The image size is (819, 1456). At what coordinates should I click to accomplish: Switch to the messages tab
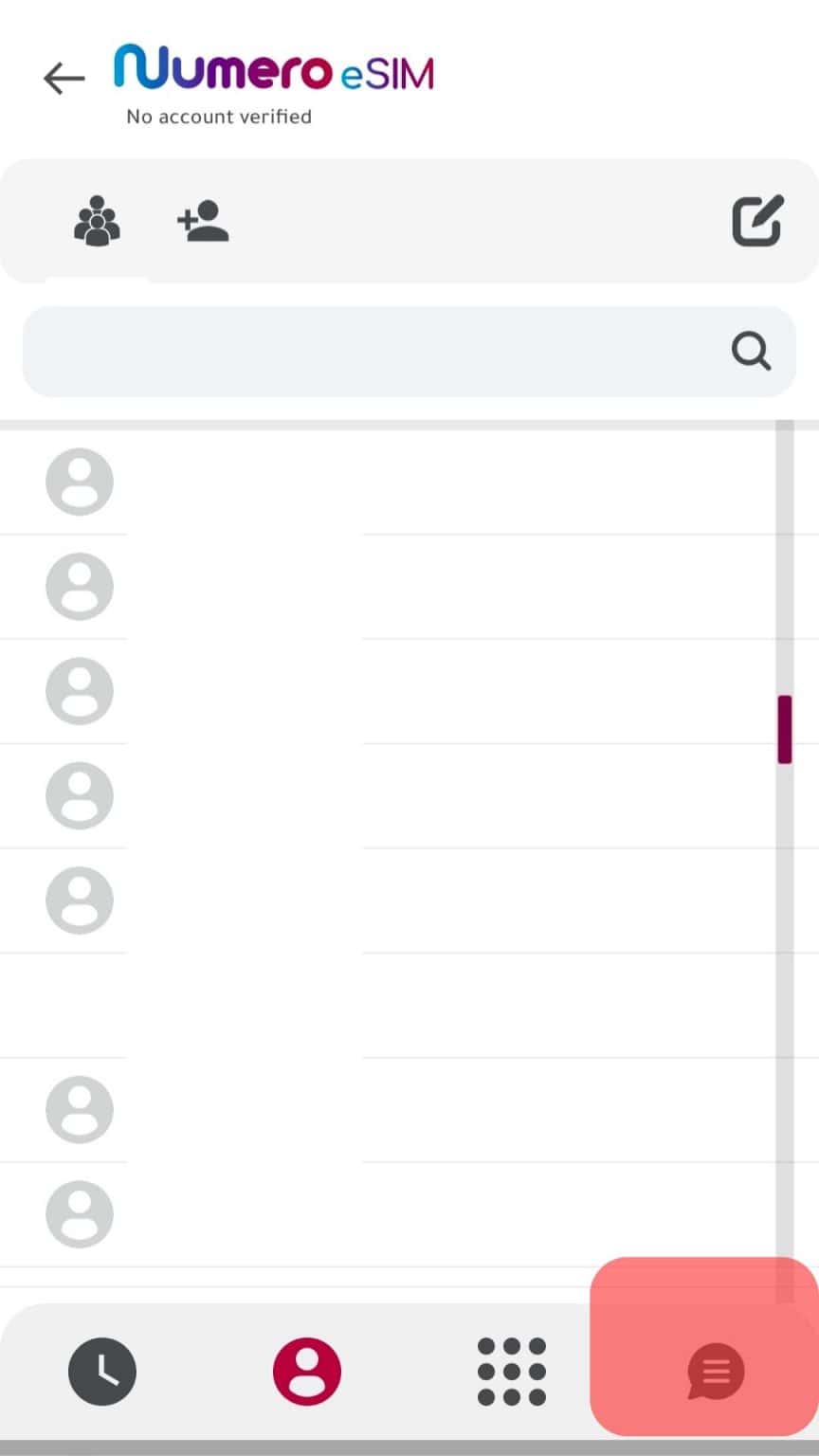pyautogui.click(x=716, y=1371)
